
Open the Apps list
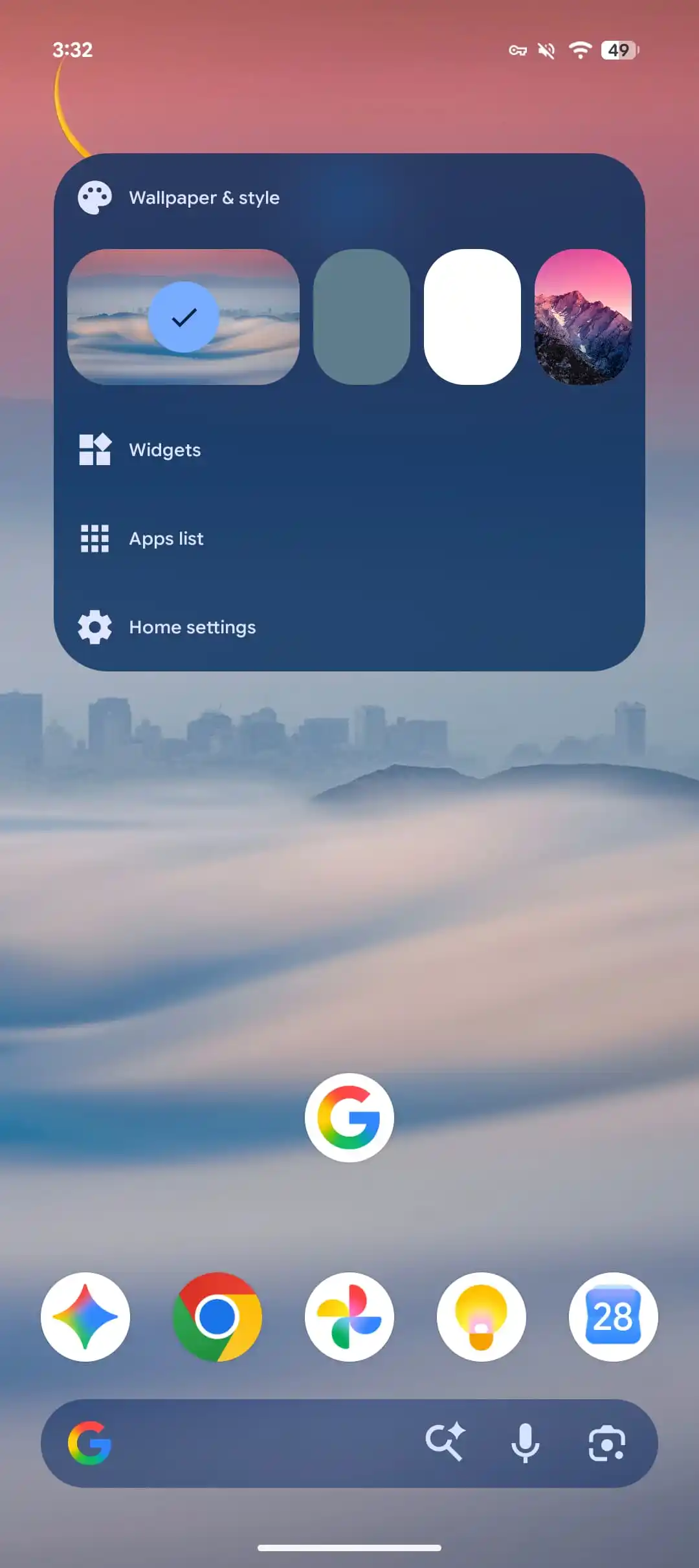tap(349, 538)
